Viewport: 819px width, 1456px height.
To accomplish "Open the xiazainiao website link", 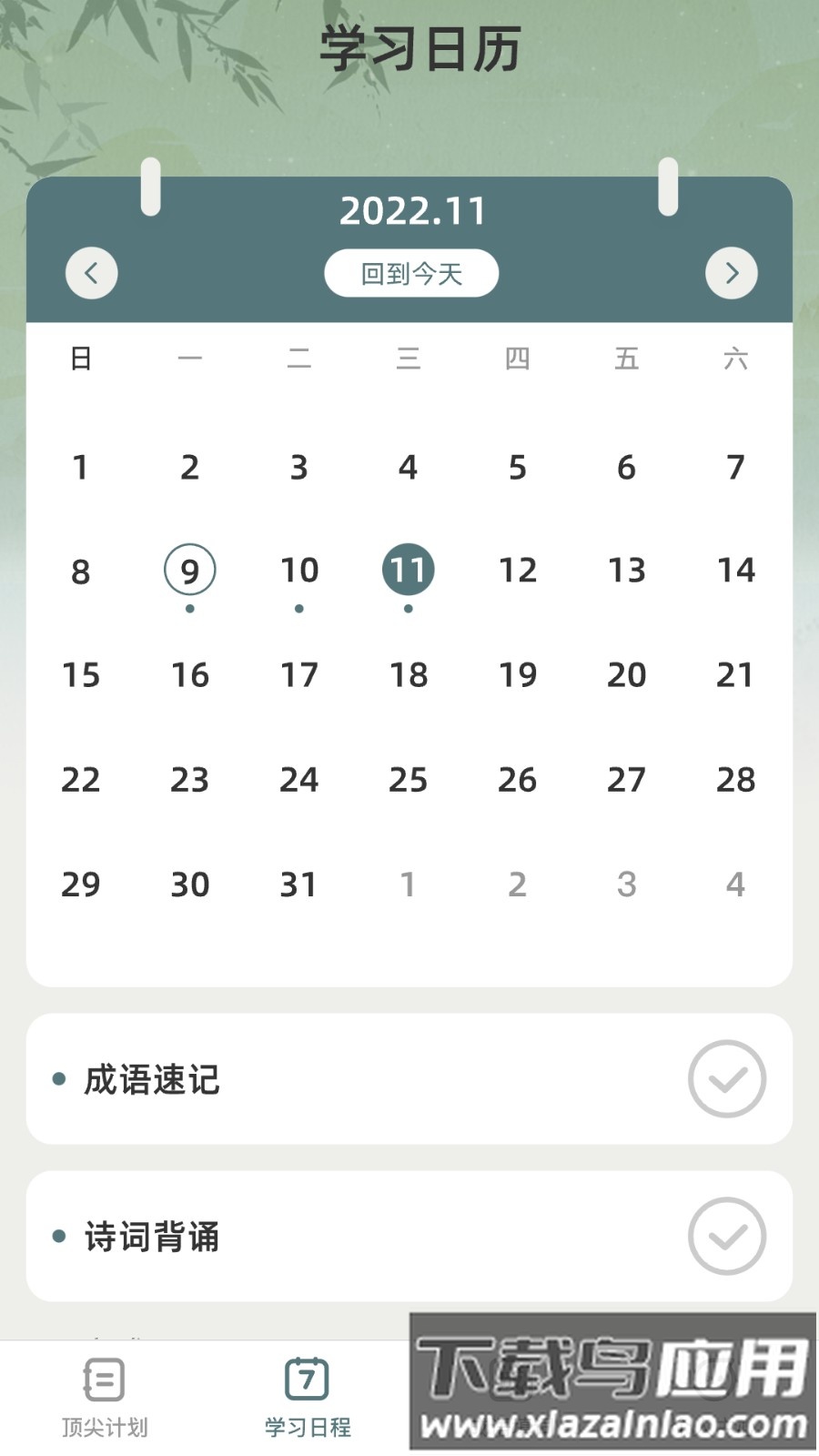I will coord(612,1424).
